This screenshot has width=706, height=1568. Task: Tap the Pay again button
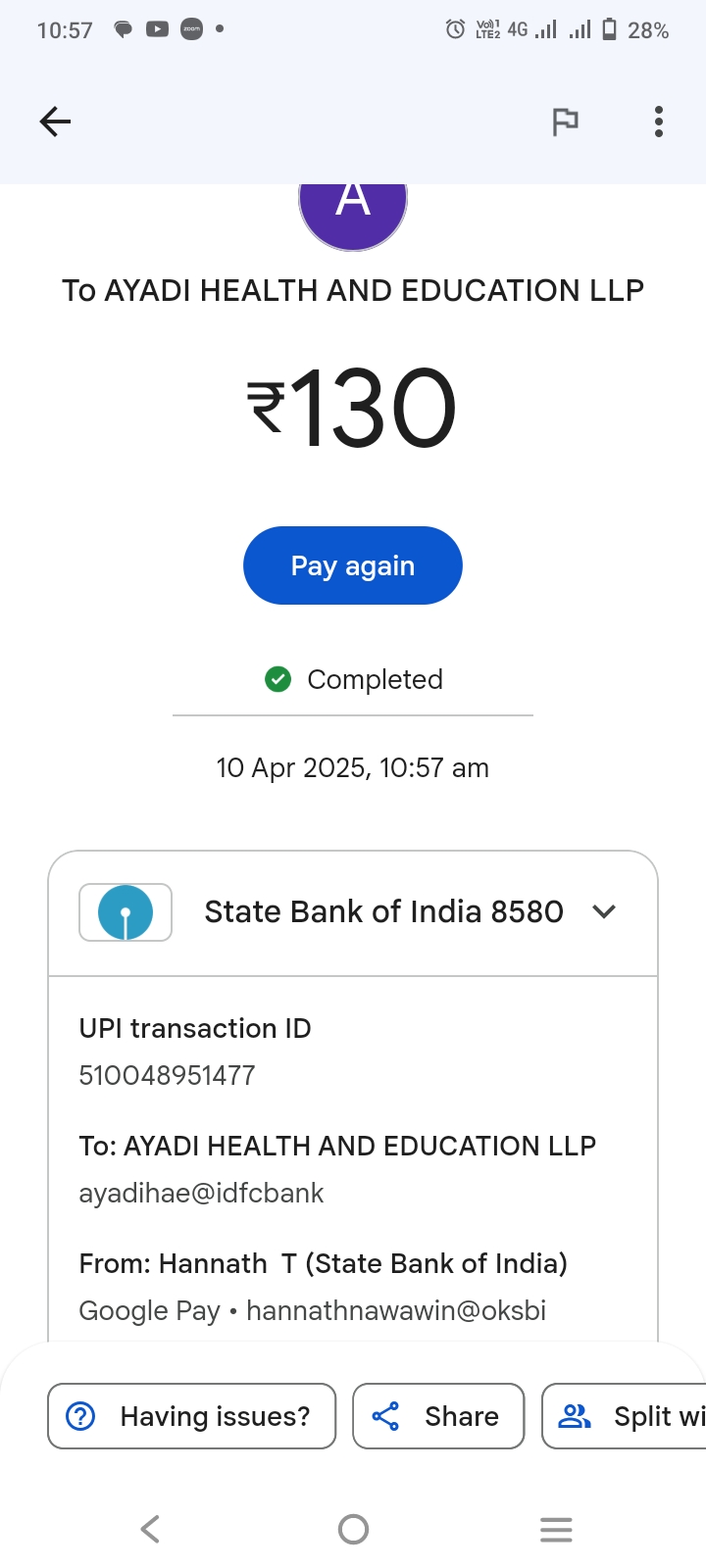coord(353,565)
